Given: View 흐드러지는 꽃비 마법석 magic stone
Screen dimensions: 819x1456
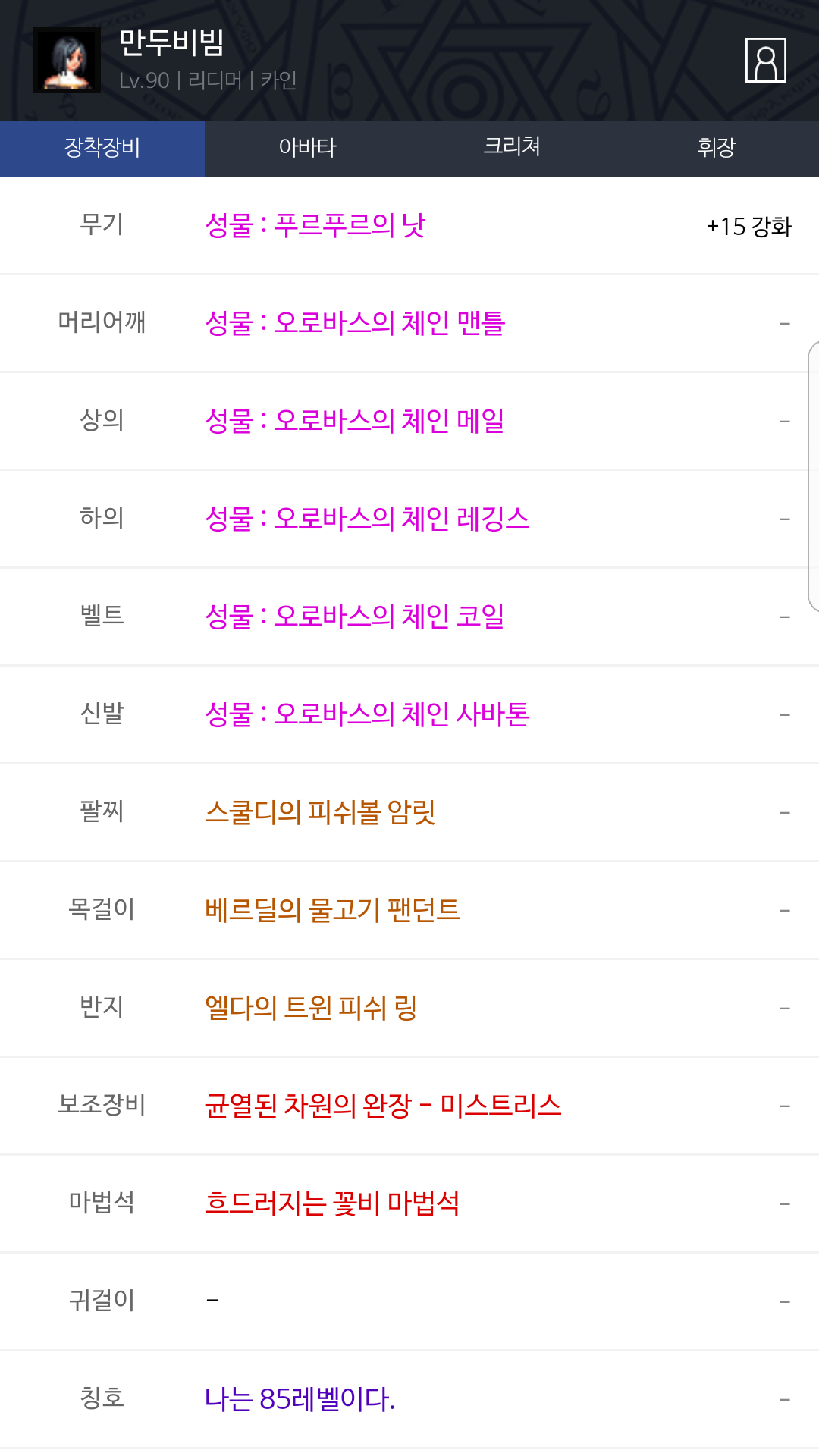Looking at the screenshot, I should point(332,1203).
